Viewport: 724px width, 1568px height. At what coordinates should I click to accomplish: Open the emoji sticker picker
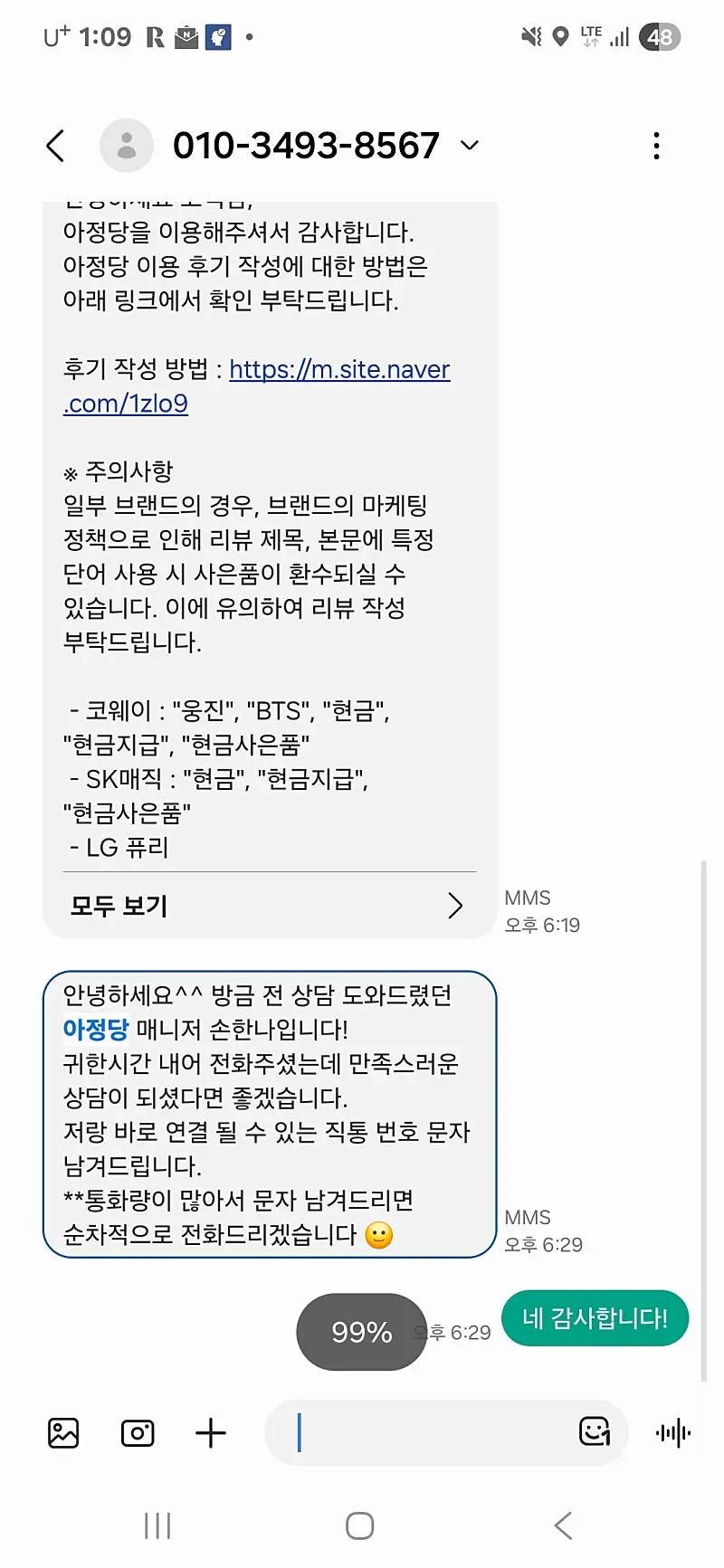click(x=595, y=1431)
